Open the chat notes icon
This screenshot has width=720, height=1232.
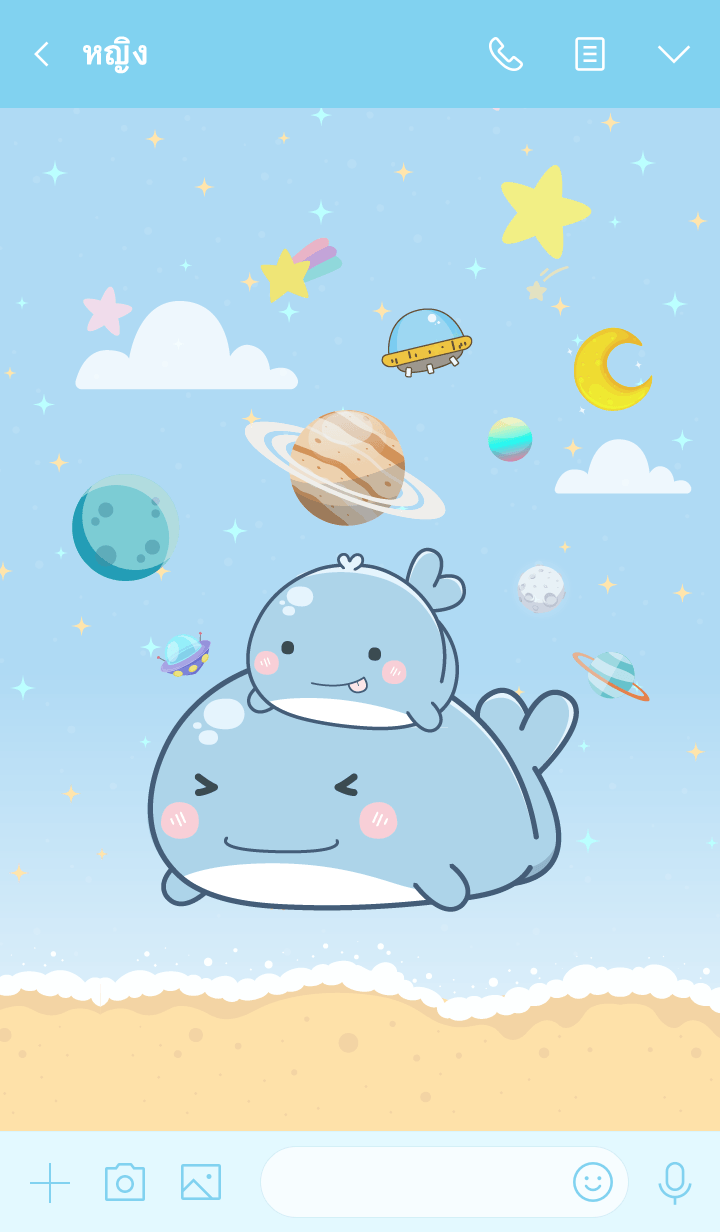click(x=589, y=54)
